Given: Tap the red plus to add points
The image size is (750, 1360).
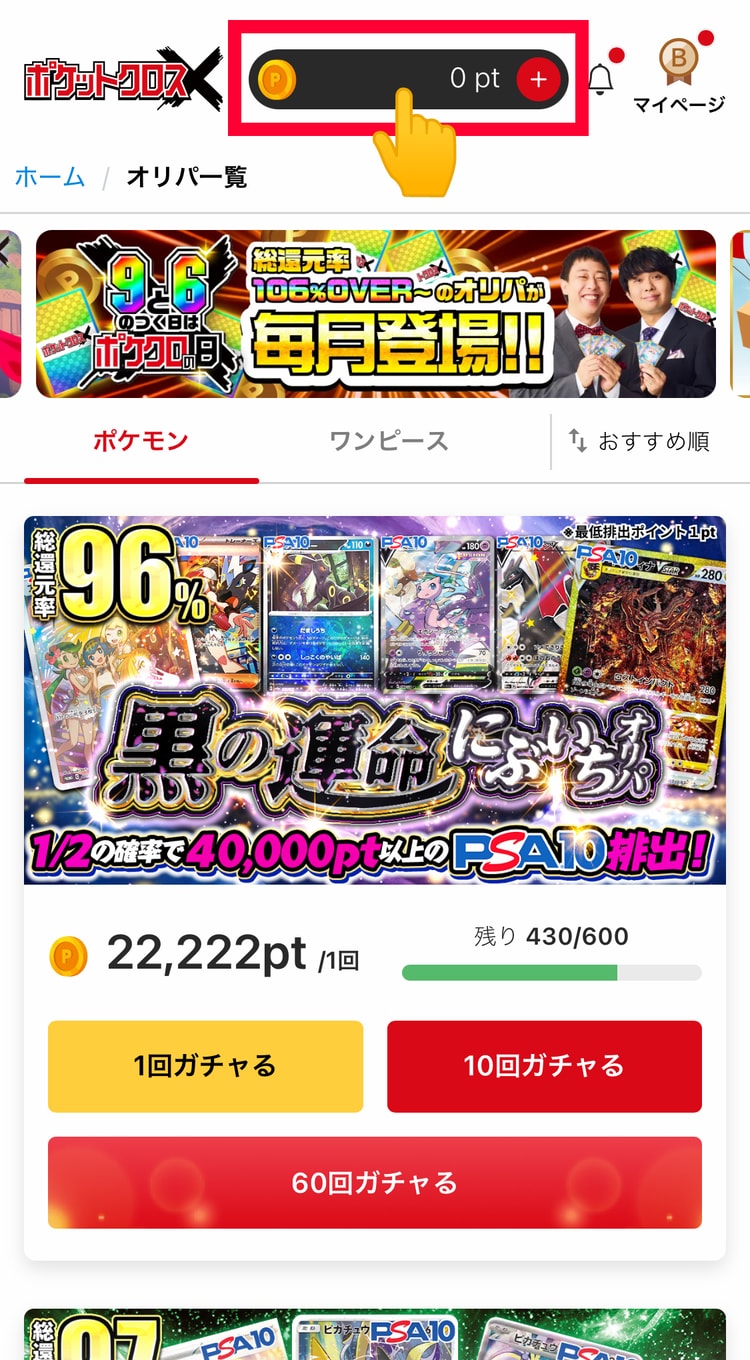Looking at the screenshot, I should pyautogui.click(x=538, y=80).
